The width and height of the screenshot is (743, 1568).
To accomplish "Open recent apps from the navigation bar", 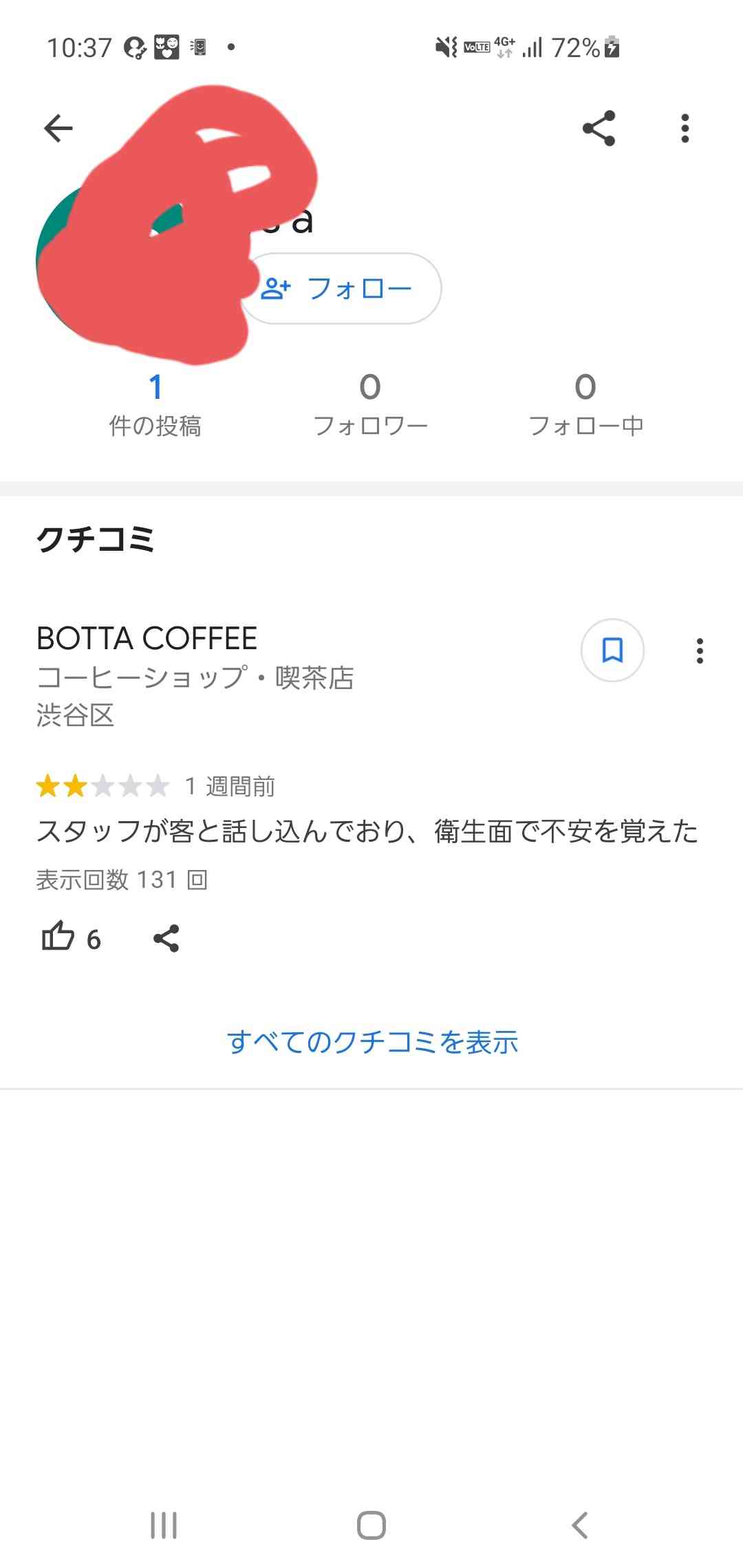I will pyautogui.click(x=164, y=1525).
